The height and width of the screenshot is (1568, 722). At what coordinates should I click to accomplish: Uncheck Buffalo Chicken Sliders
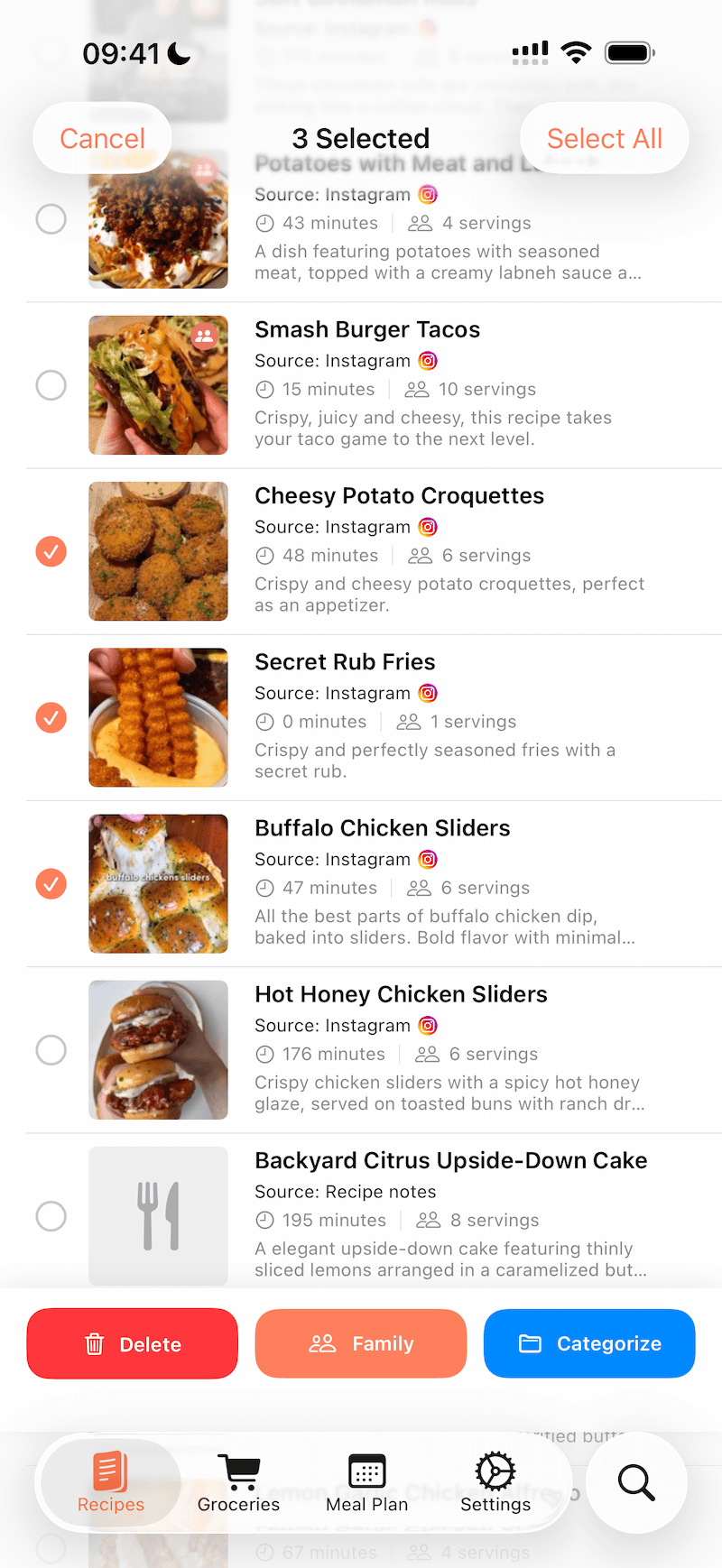51,884
